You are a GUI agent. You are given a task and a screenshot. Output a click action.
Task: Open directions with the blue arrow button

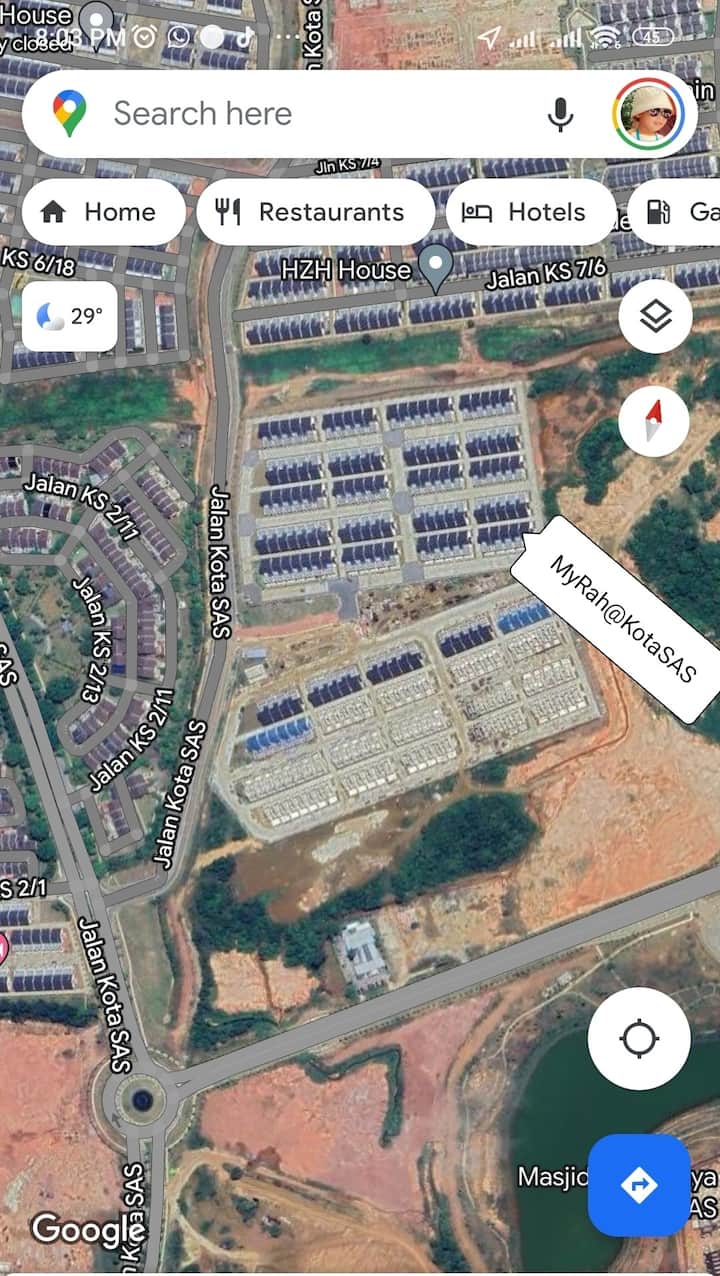click(x=639, y=1185)
